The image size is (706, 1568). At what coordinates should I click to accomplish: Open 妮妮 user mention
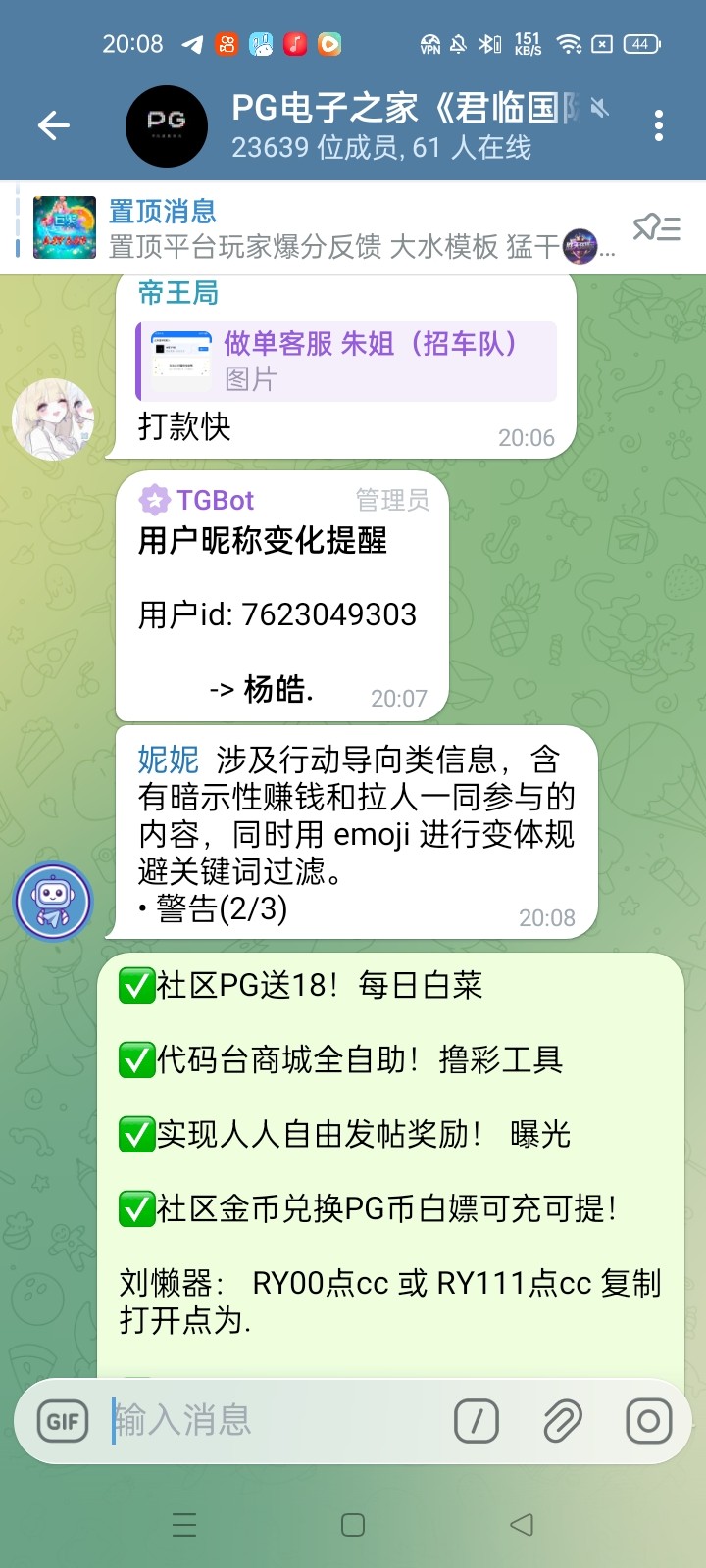(x=168, y=759)
